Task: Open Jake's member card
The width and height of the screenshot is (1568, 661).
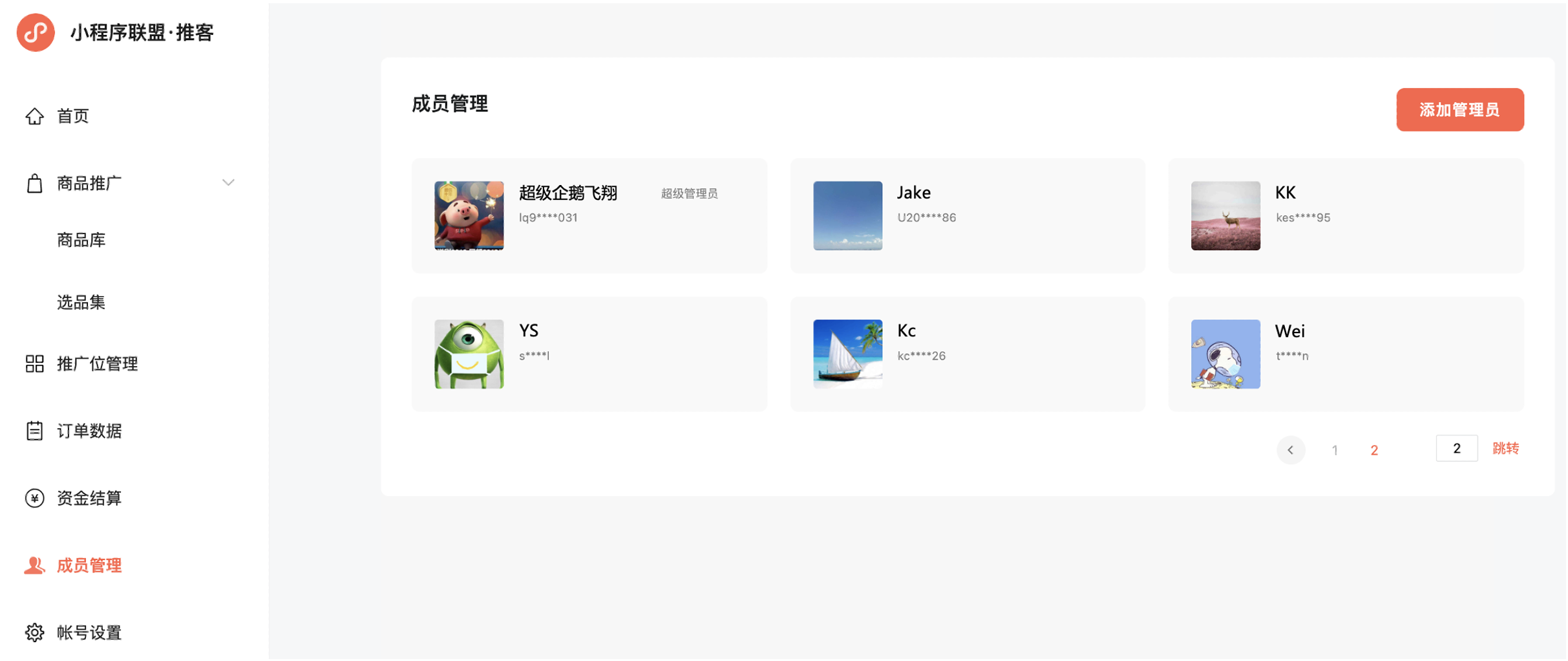Action: (967, 216)
